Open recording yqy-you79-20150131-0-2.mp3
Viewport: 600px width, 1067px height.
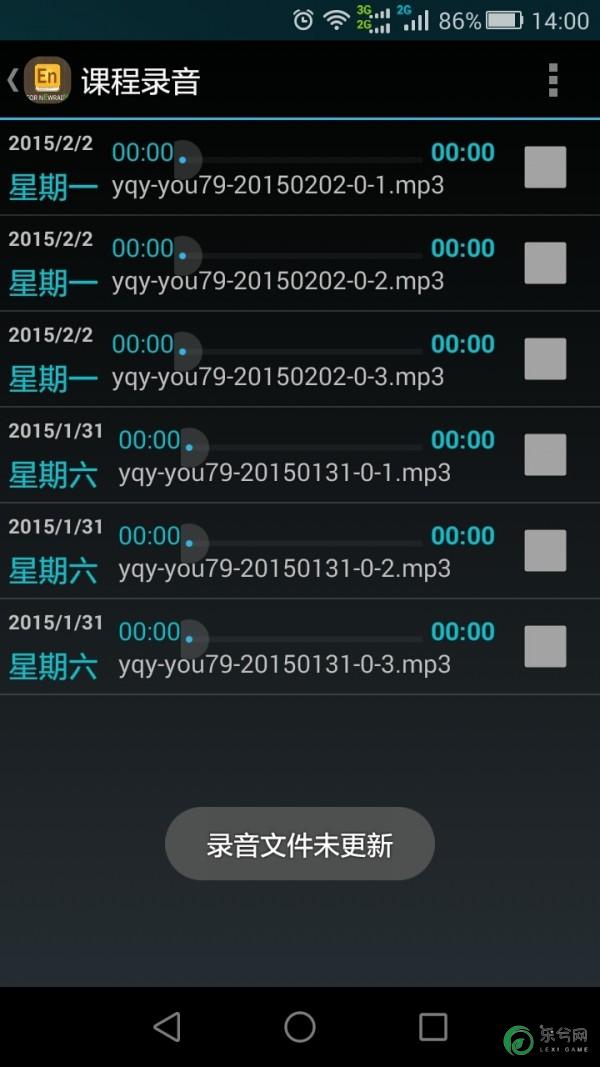[x=284, y=568]
